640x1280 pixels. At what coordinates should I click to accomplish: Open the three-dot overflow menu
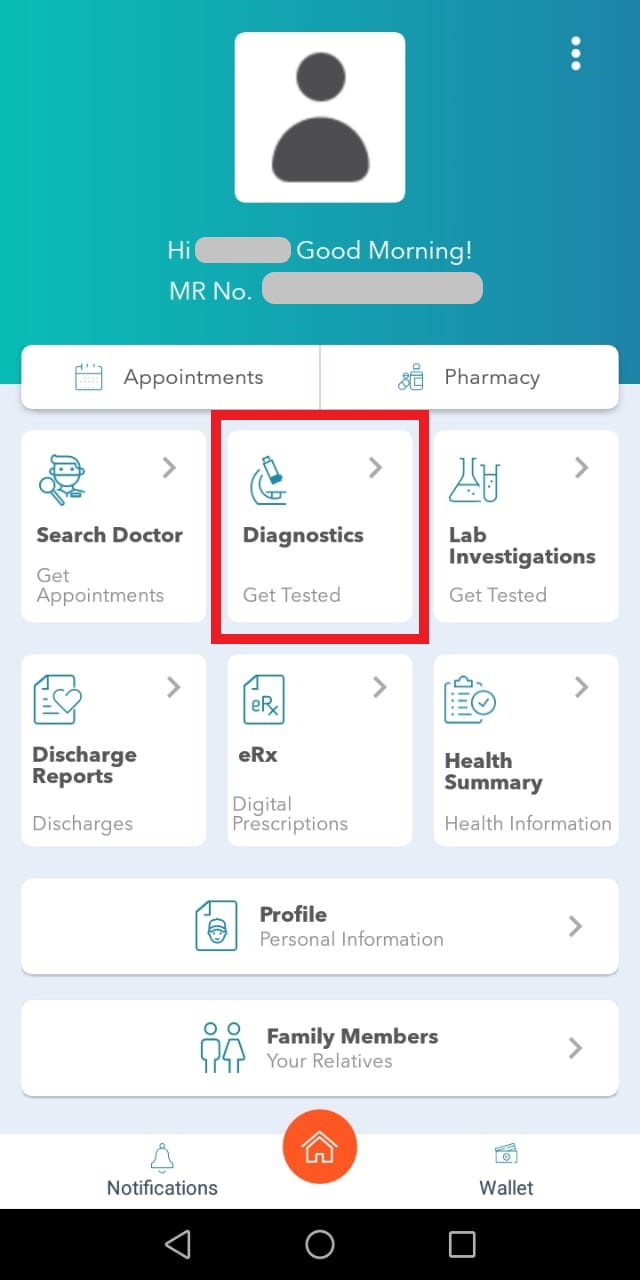click(575, 54)
